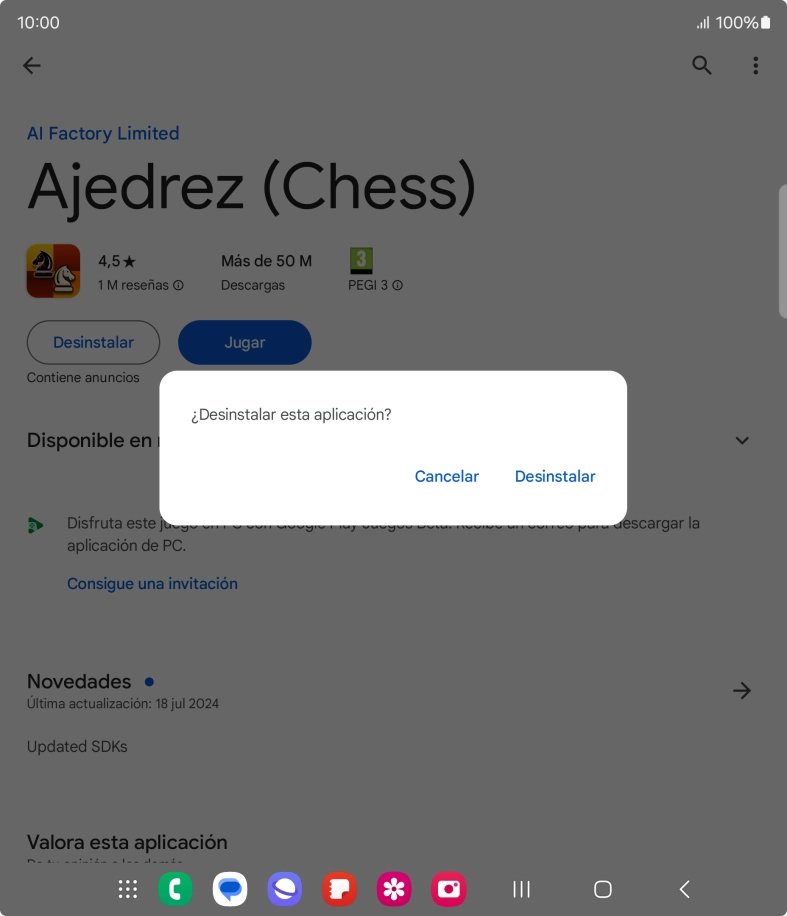Open the Messages app icon
The image size is (787, 916).
click(x=230, y=889)
